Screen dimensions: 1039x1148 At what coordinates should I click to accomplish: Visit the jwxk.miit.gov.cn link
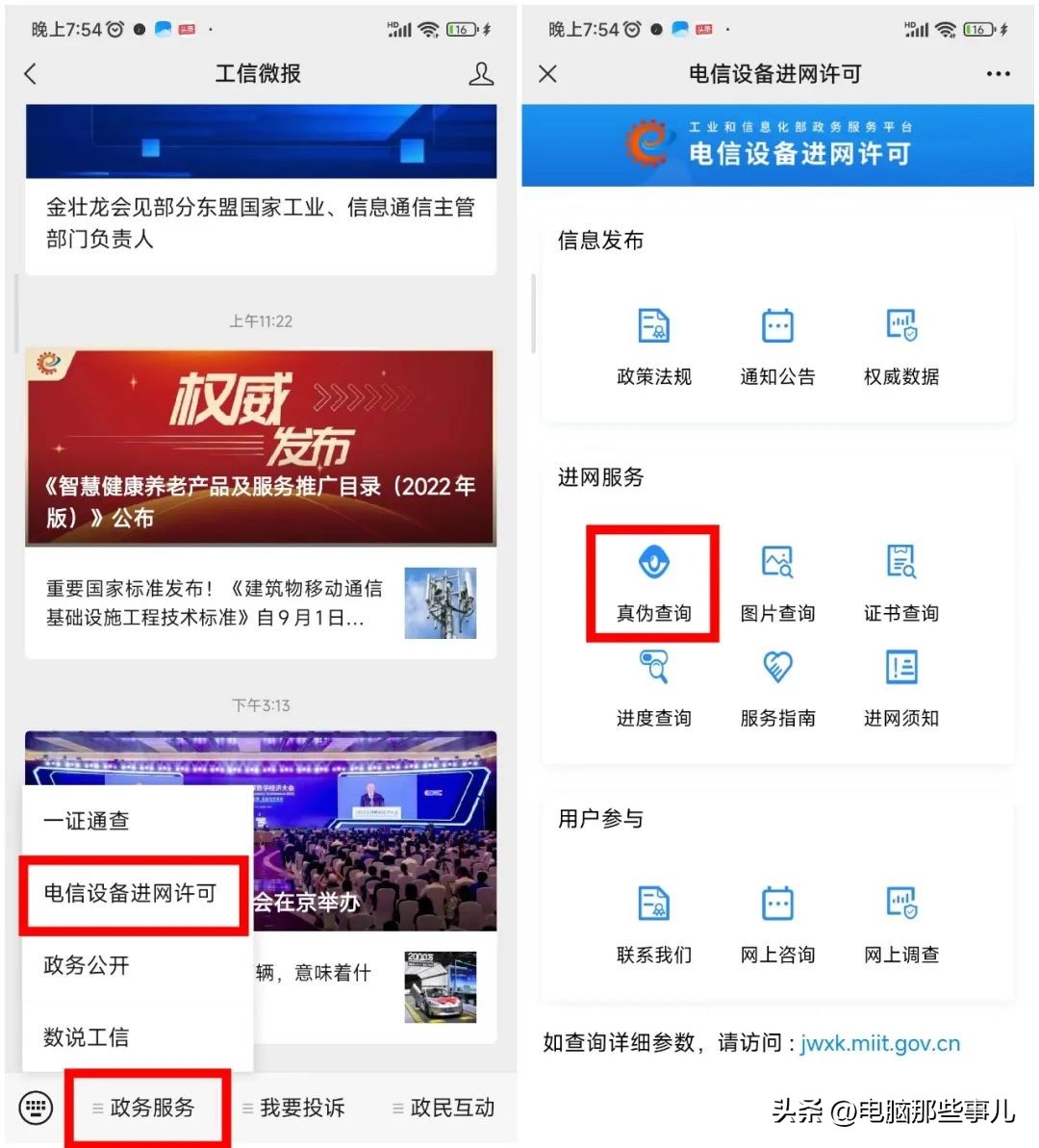click(878, 1043)
